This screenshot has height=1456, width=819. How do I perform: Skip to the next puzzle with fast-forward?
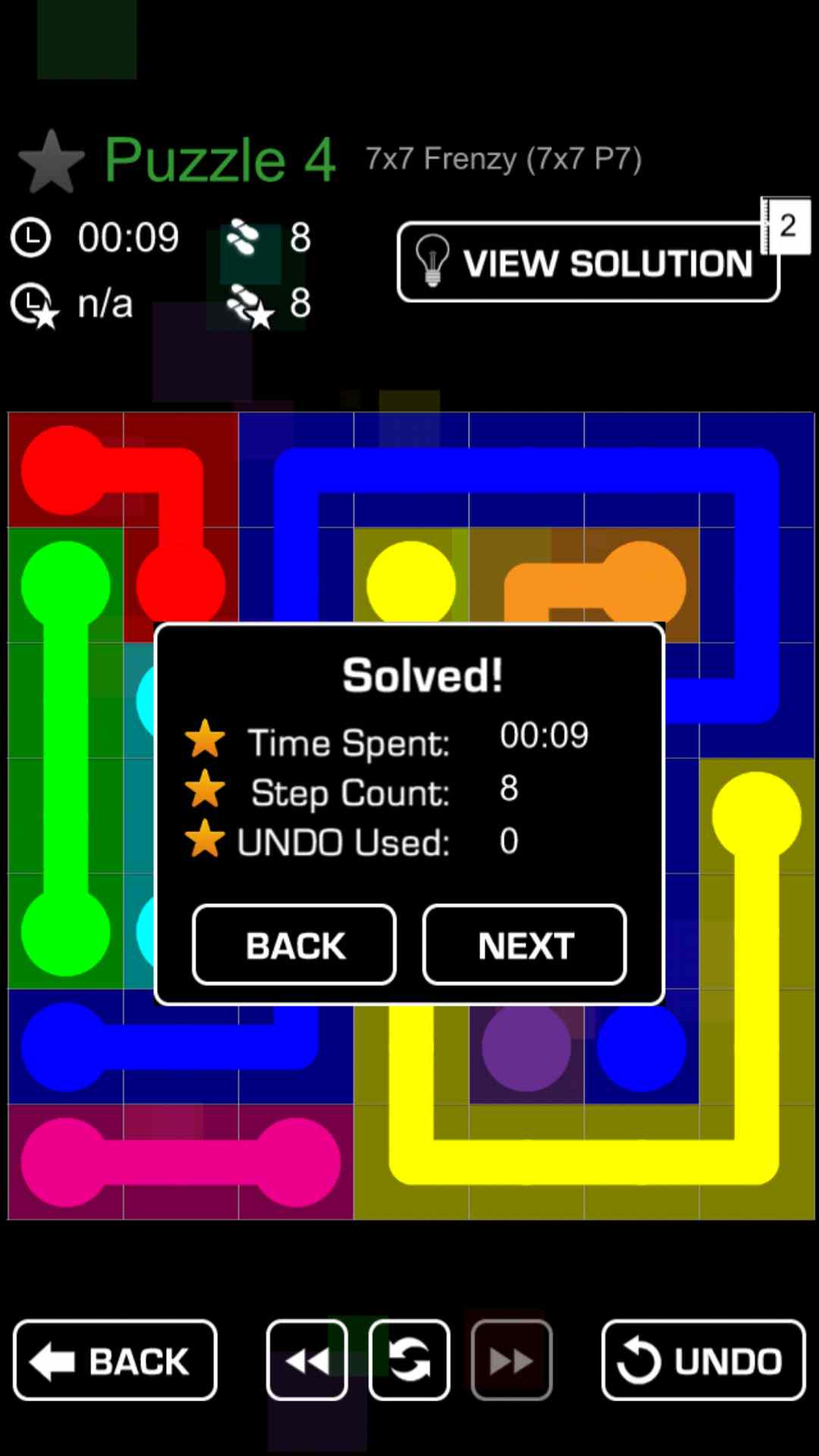[511, 1360]
